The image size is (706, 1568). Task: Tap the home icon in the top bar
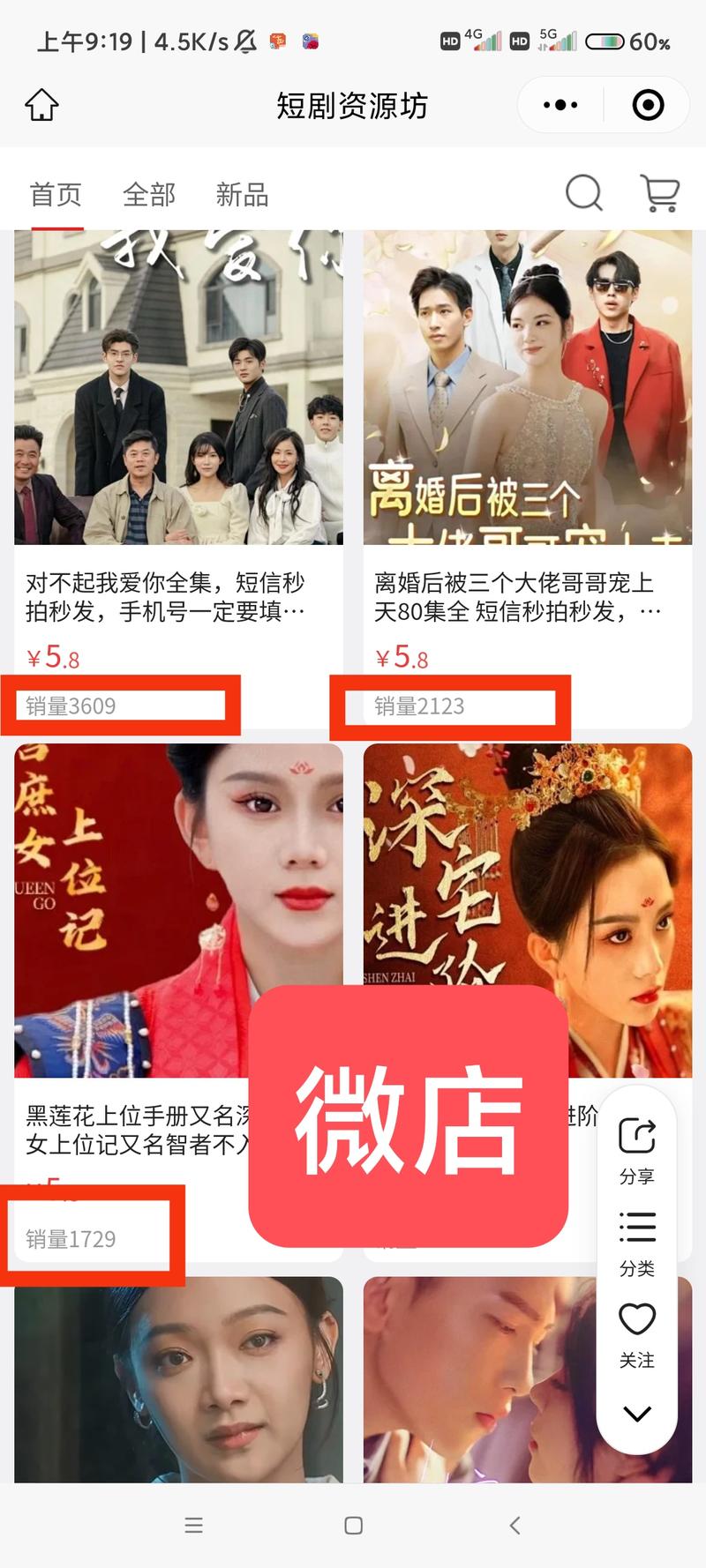pyautogui.click(x=41, y=104)
